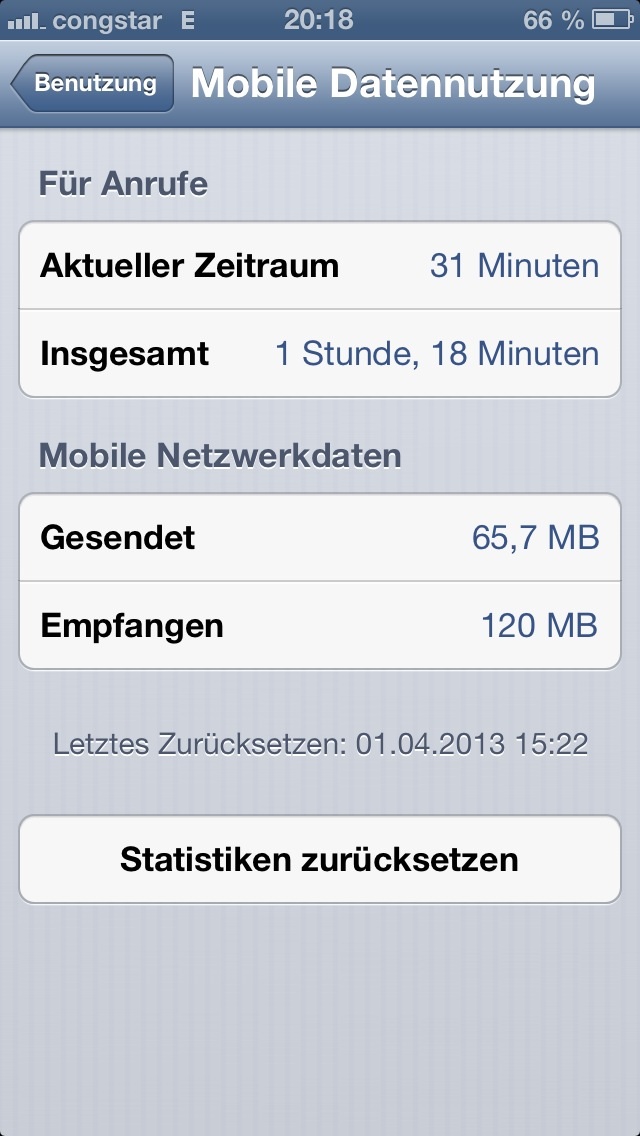Tap Statistiken zurücksetzen
The height and width of the screenshot is (1136, 640).
(x=320, y=859)
